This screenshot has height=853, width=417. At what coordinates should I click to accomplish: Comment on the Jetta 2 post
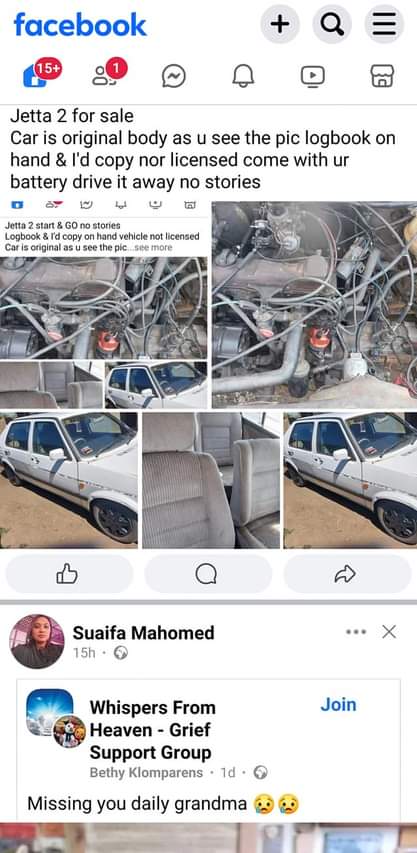tap(208, 574)
